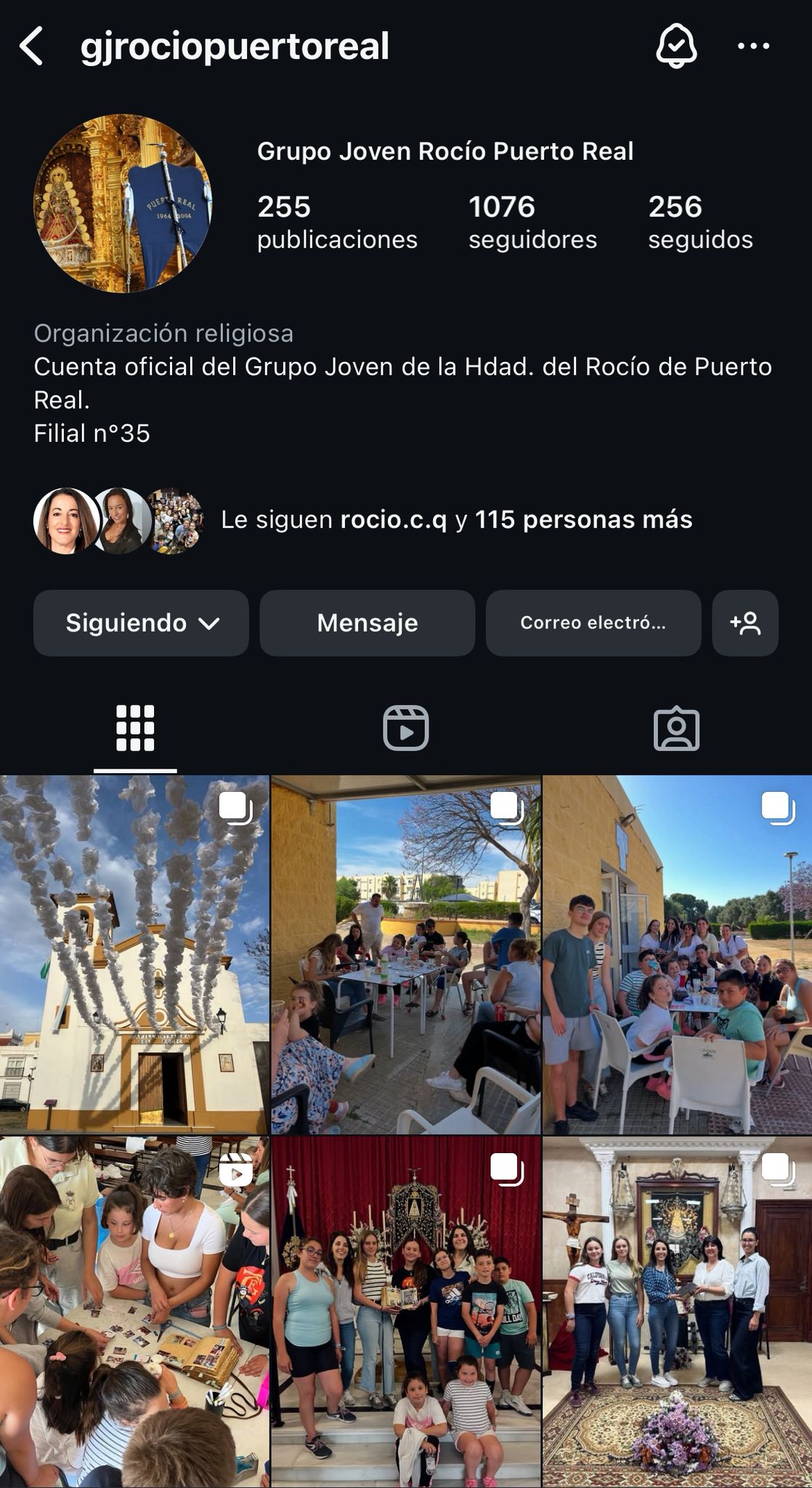Open the church with paper garlands post
Viewport: 812px width, 1488px height.
click(134, 955)
